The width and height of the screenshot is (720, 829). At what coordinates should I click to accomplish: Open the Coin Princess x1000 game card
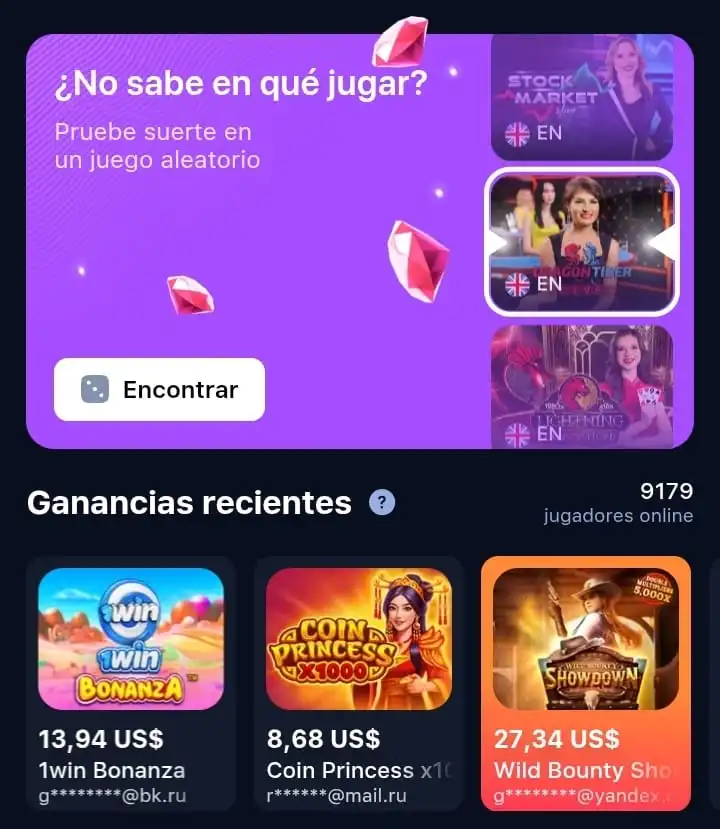click(358, 640)
